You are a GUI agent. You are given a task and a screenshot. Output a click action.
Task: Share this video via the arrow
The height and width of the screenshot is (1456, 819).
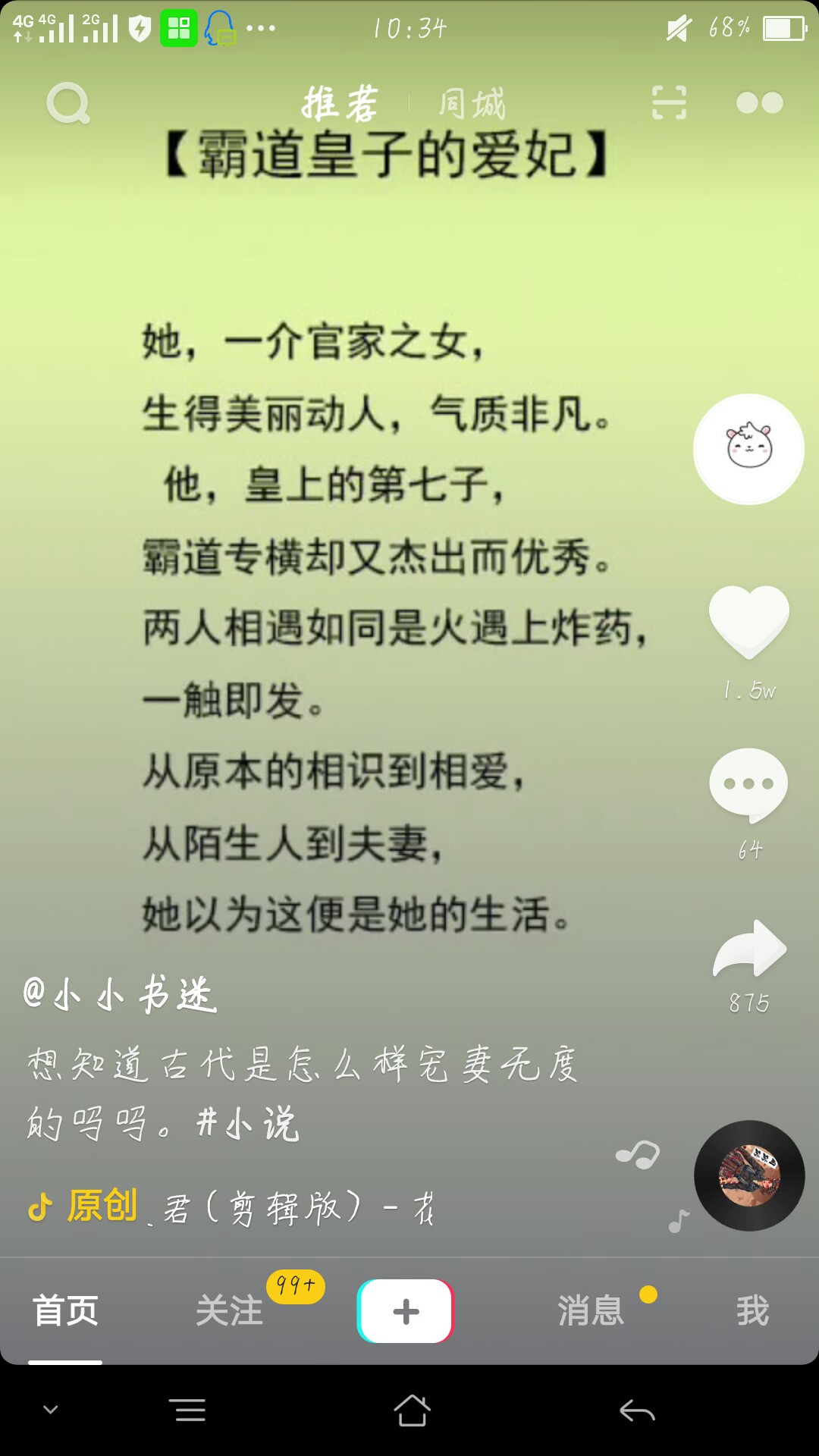[749, 948]
